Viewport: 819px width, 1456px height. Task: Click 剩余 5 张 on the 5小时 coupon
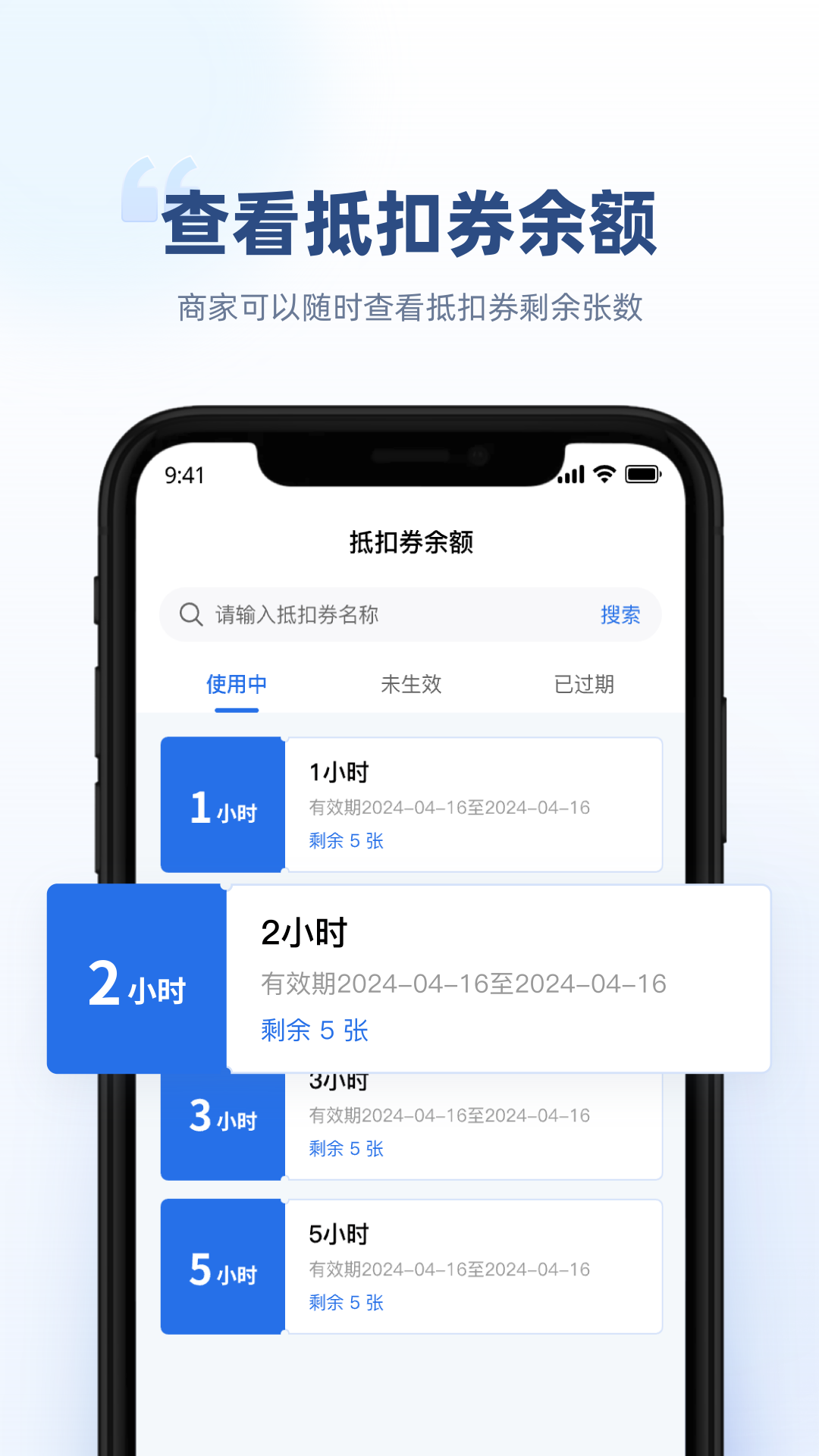click(347, 1302)
